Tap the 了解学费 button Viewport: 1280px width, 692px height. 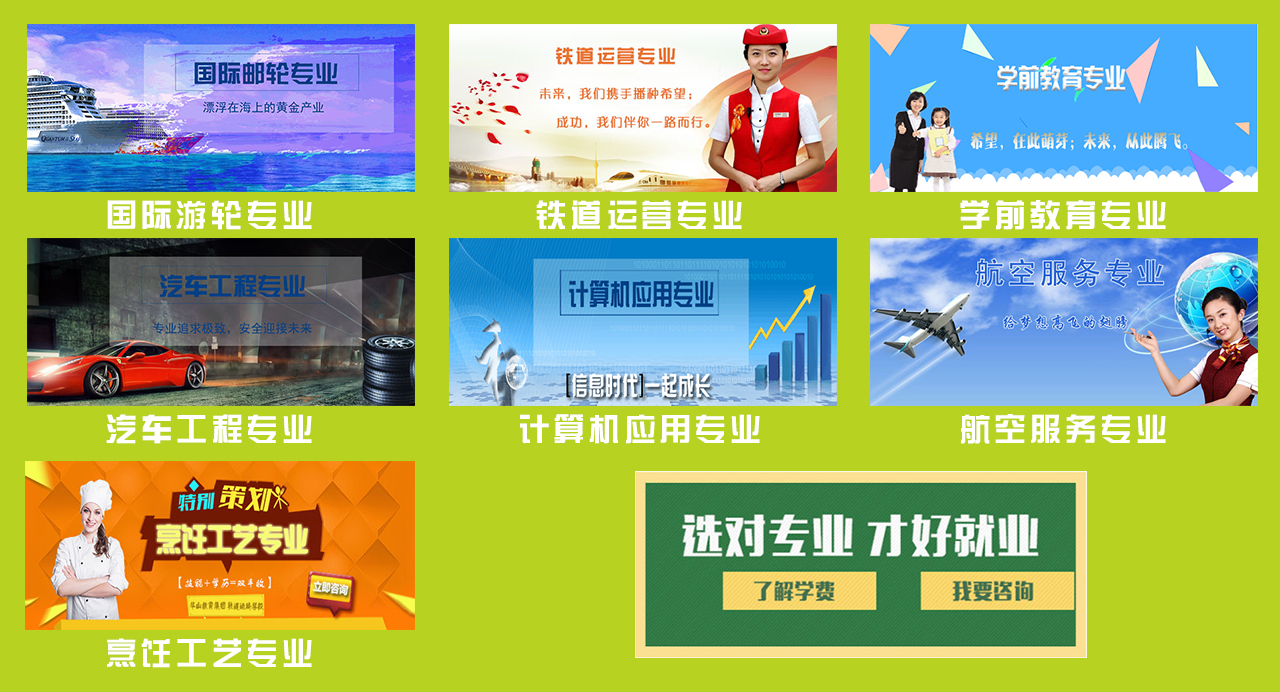799,591
